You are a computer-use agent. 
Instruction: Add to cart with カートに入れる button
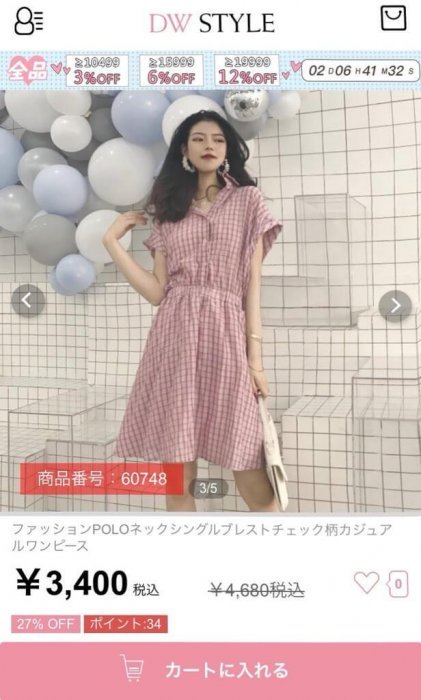point(210,671)
